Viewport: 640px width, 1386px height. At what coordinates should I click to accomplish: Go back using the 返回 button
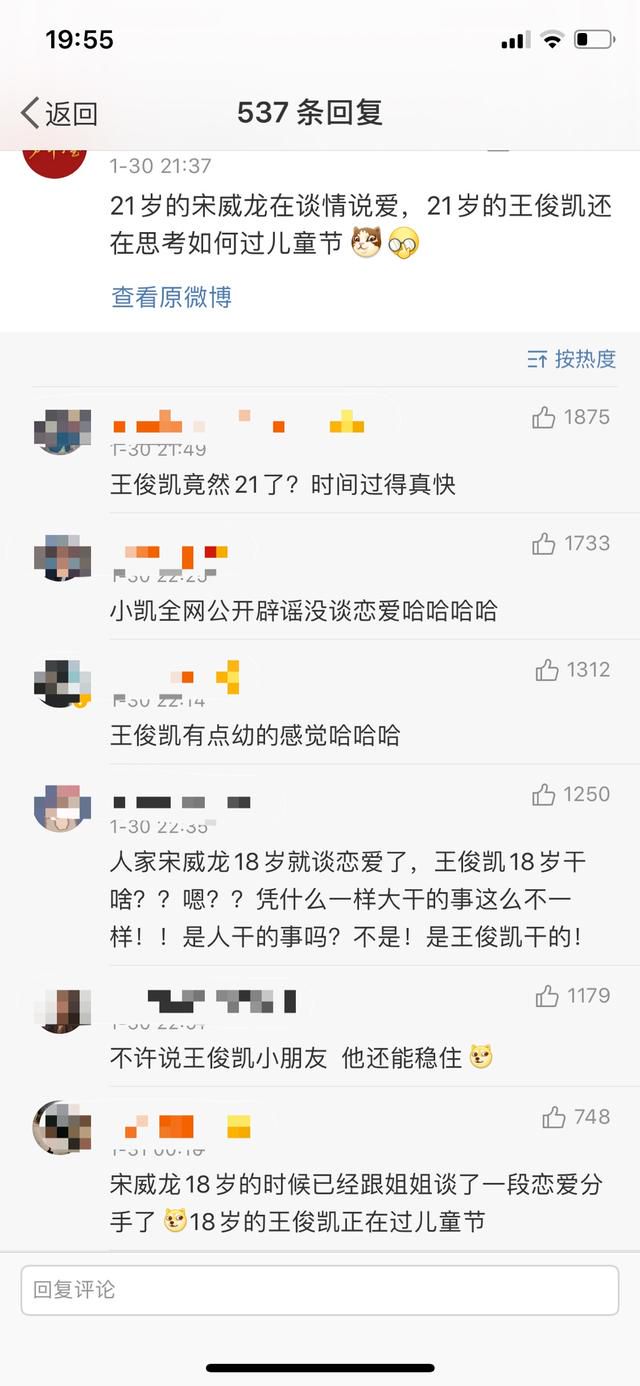click(x=60, y=113)
